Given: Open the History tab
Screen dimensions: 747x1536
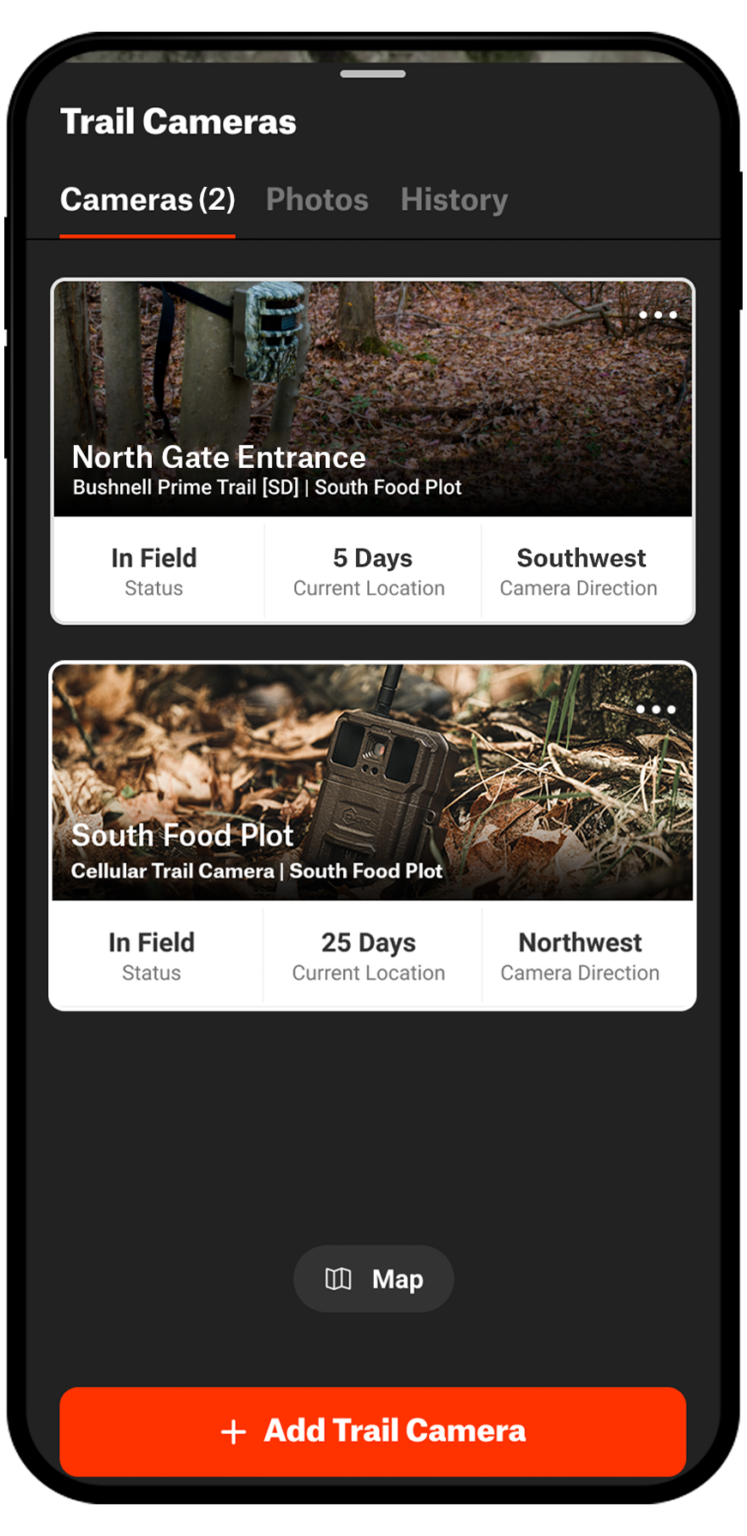Looking at the screenshot, I should [453, 199].
